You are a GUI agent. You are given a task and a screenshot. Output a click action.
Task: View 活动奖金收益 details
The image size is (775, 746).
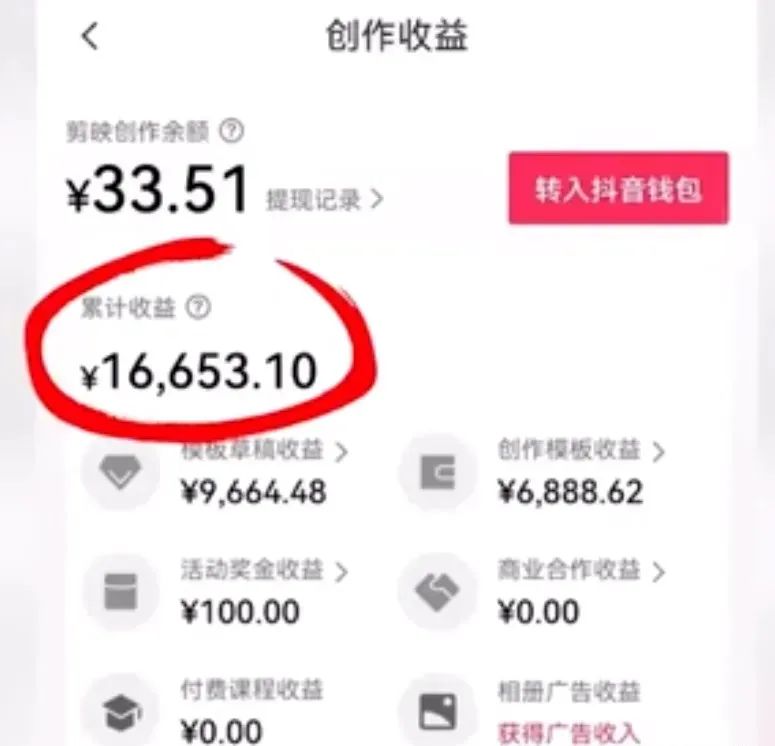point(264,572)
